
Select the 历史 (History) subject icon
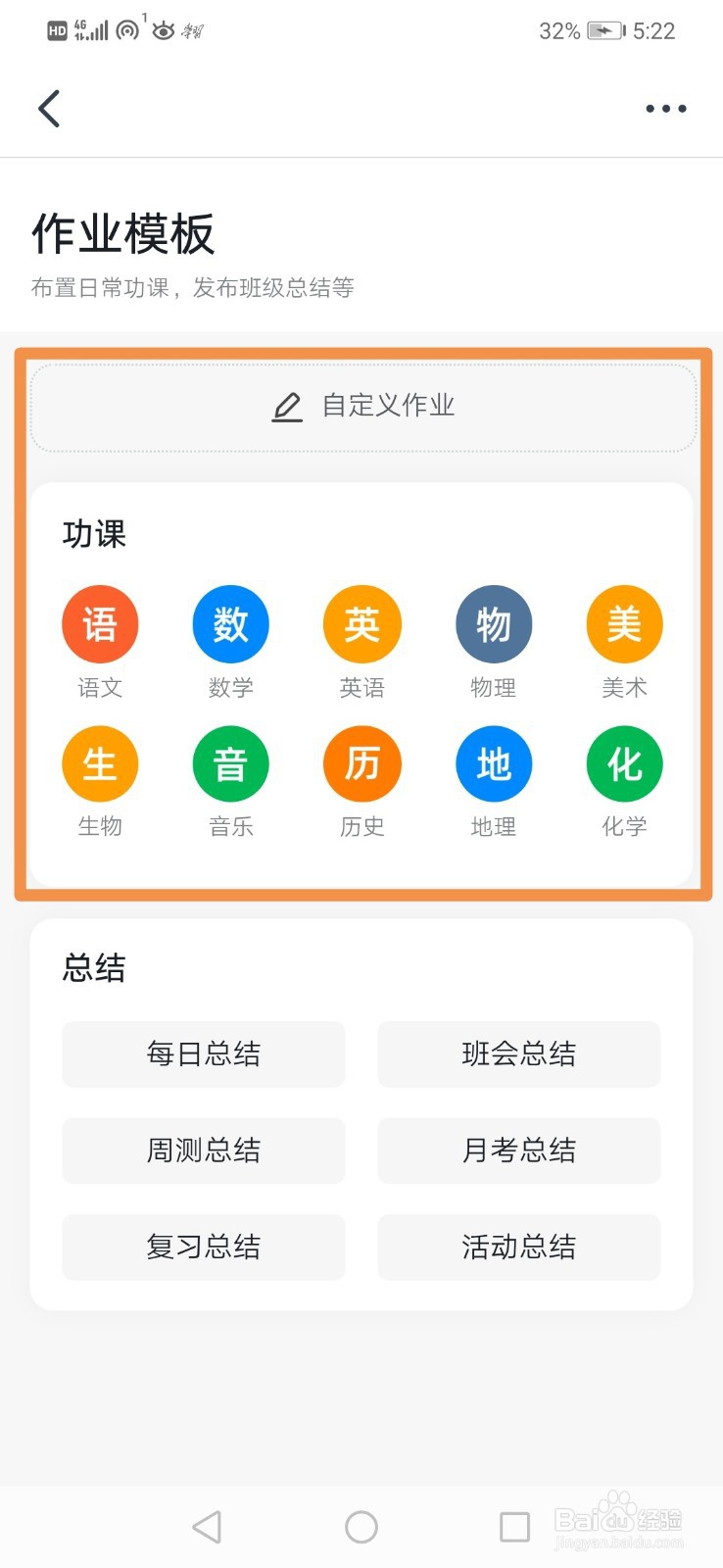coord(361,763)
